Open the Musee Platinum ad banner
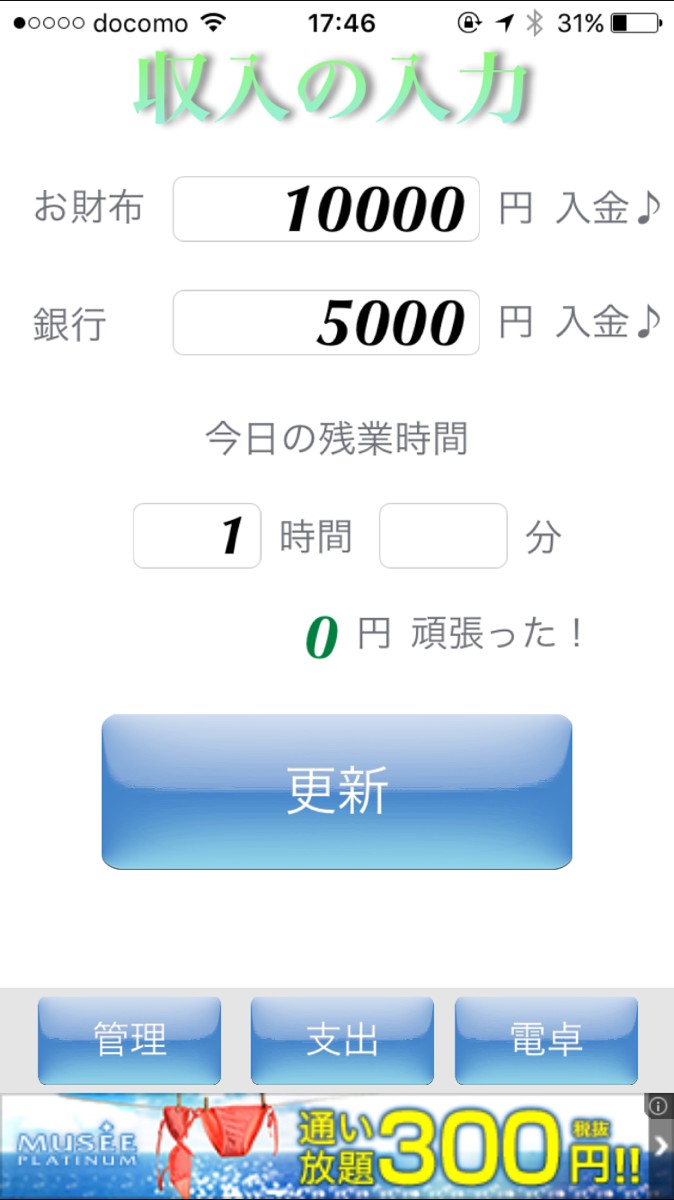The height and width of the screenshot is (1200, 674). click(x=320, y=1148)
